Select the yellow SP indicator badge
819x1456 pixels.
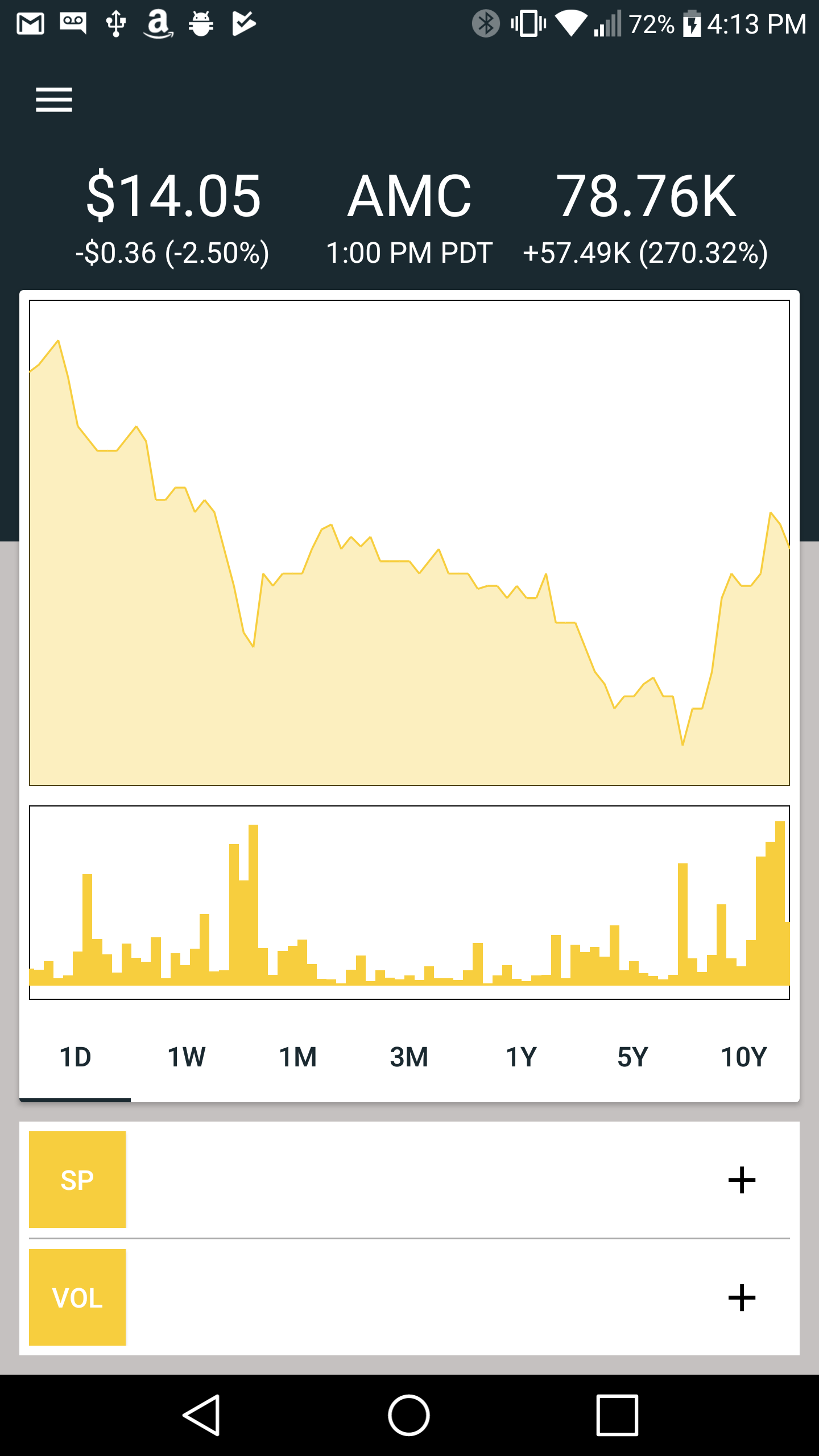tap(77, 1178)
